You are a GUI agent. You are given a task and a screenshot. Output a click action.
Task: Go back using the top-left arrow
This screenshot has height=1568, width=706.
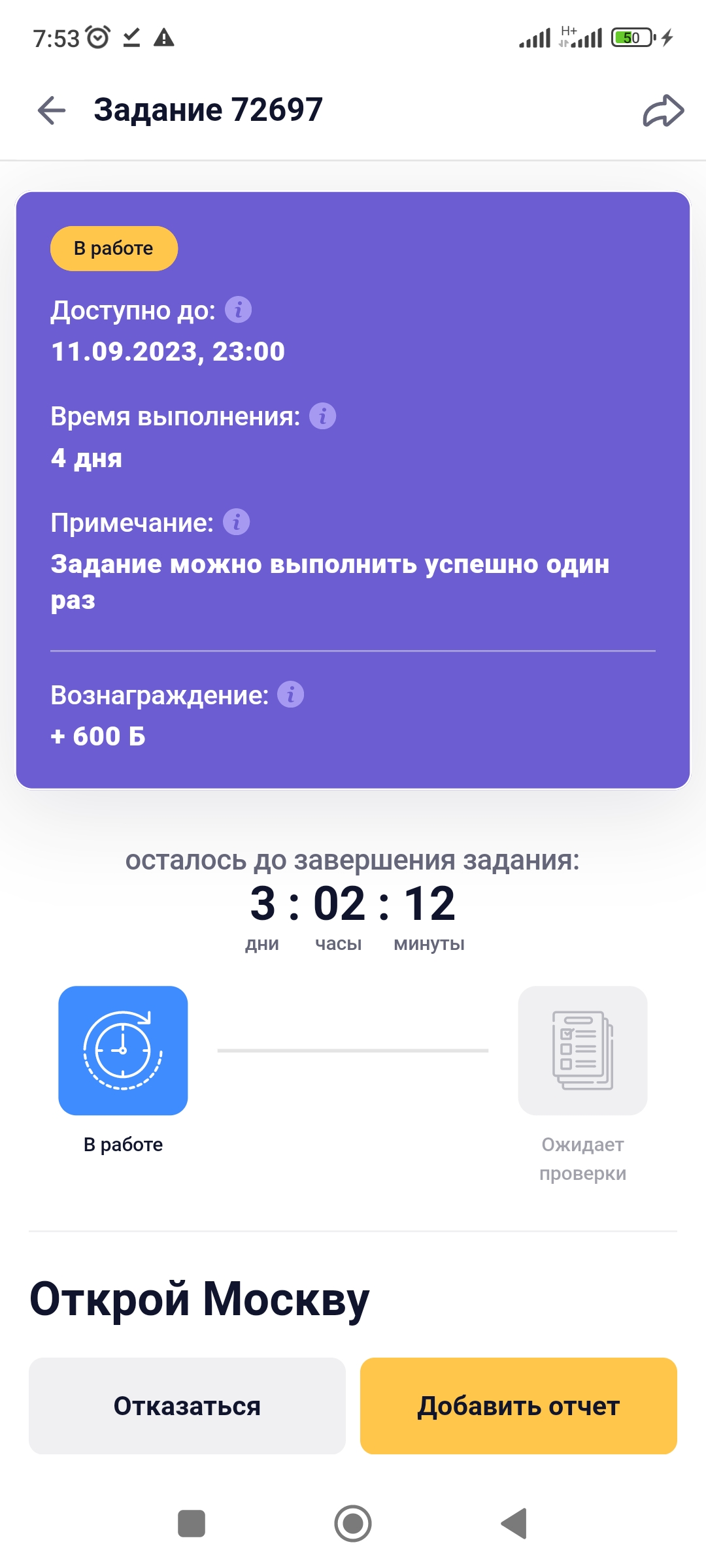pos(52,110)
